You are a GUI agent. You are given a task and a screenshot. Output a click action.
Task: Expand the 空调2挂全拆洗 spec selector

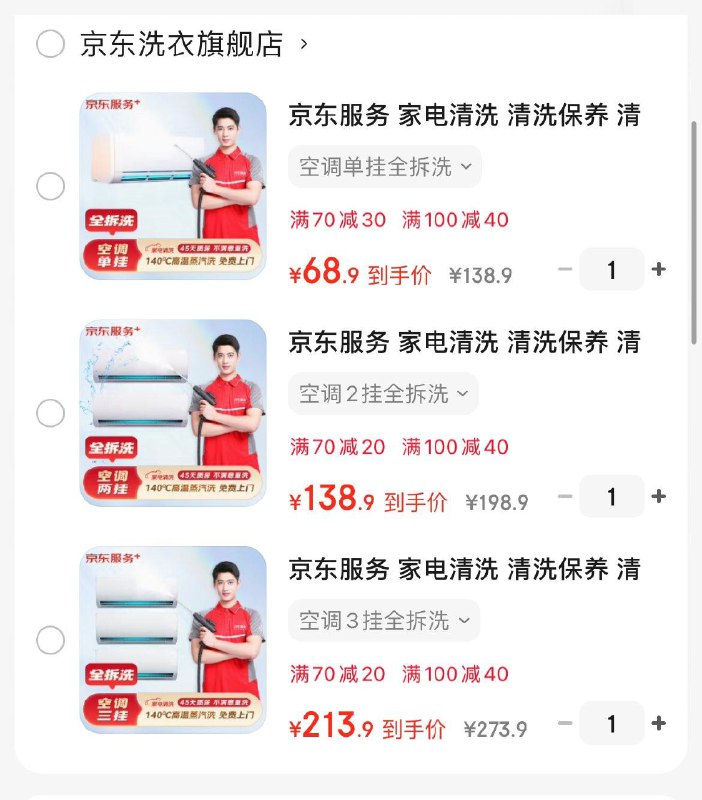coord(383,394)
